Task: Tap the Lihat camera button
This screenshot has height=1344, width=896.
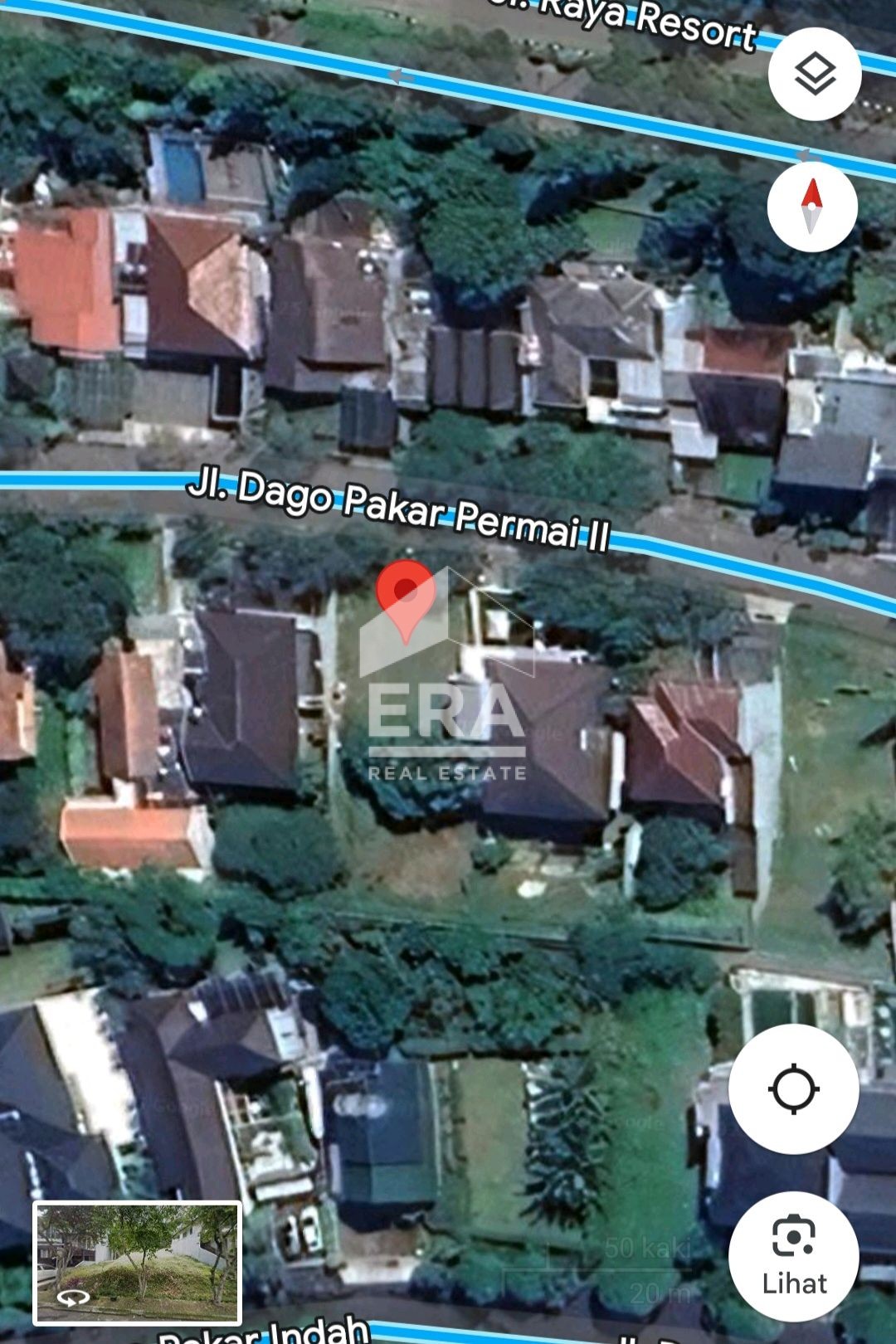Action: 794,1256
